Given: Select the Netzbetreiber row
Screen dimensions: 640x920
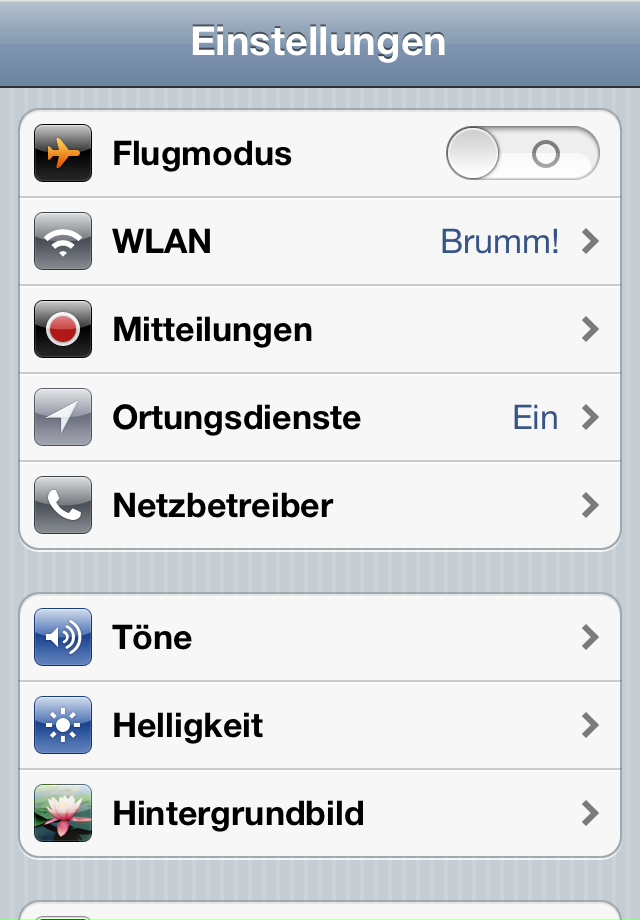Looking at the screenshot, I should point(320,506).
